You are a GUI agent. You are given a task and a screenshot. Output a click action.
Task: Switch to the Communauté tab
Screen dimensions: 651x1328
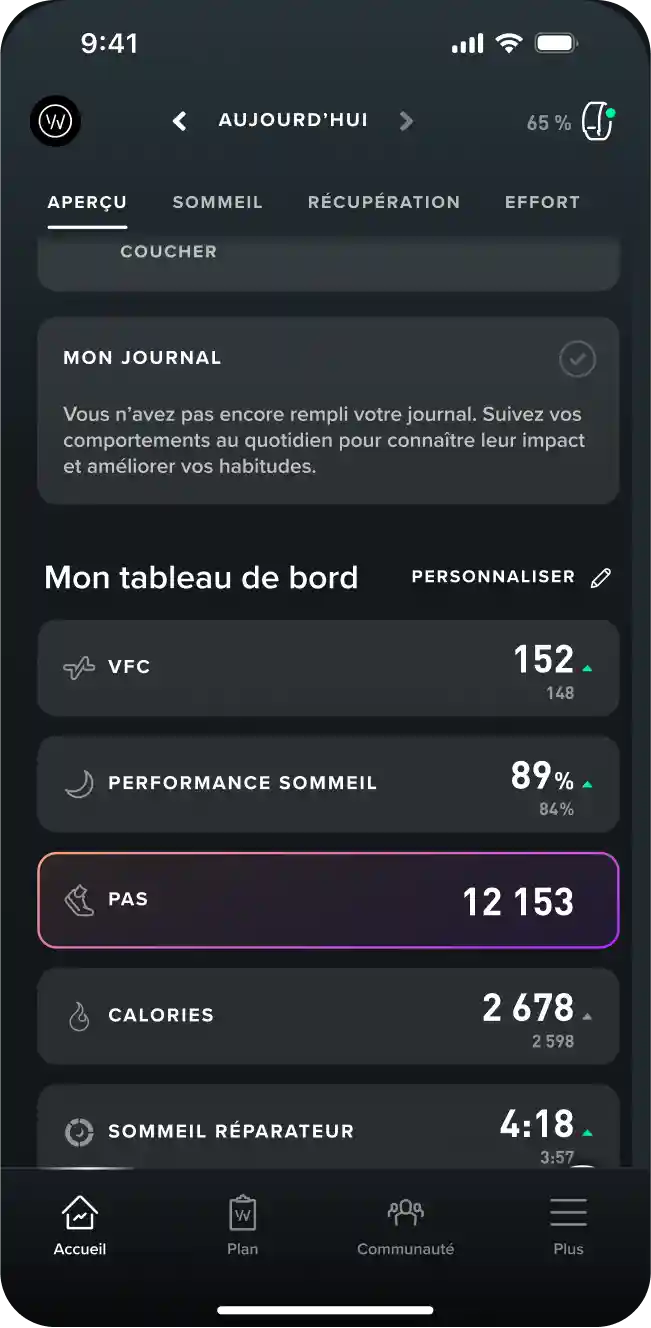pyautogui.click(x=405, y=1226)
